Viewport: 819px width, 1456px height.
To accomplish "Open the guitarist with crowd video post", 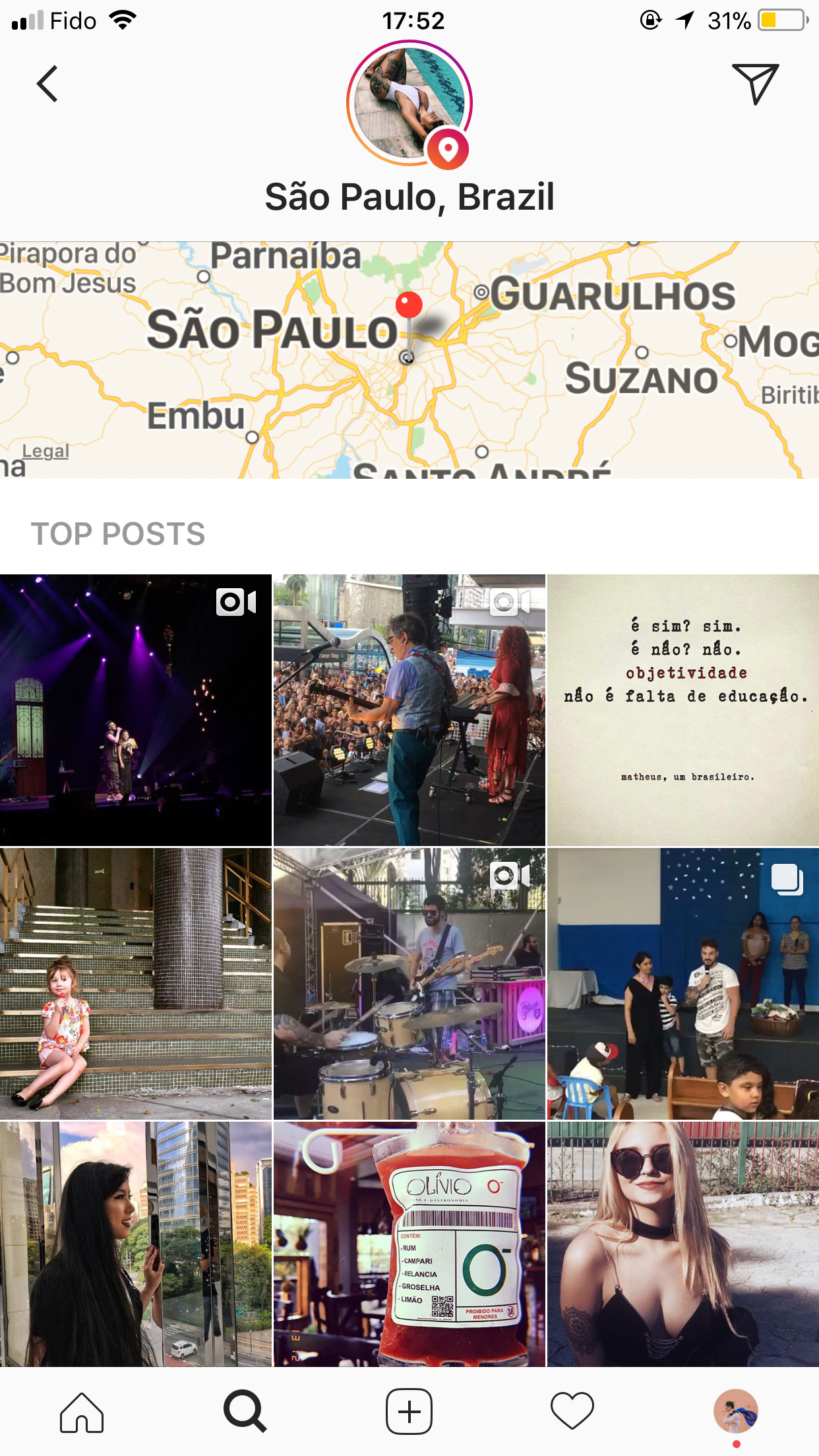I will (x=409, y=710).
